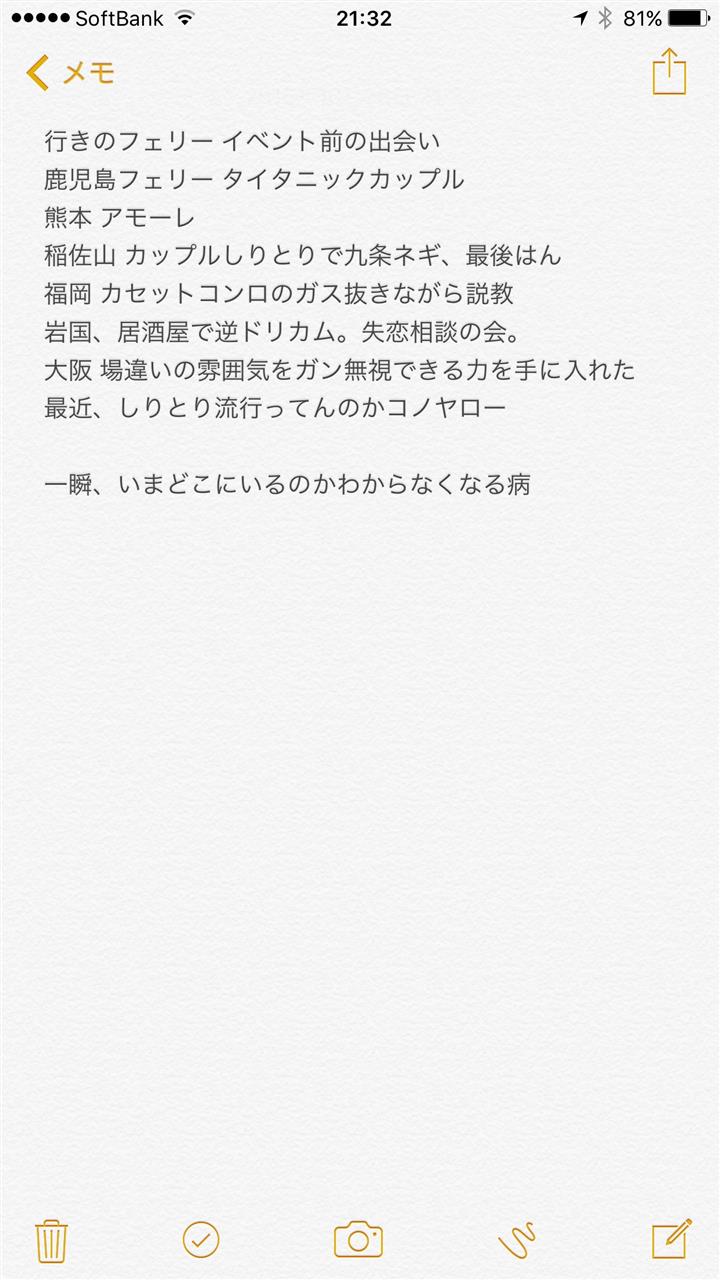Screen dimensions: 720x1280
Task: Open the share sheet for this note
Action: coord(669,72)
